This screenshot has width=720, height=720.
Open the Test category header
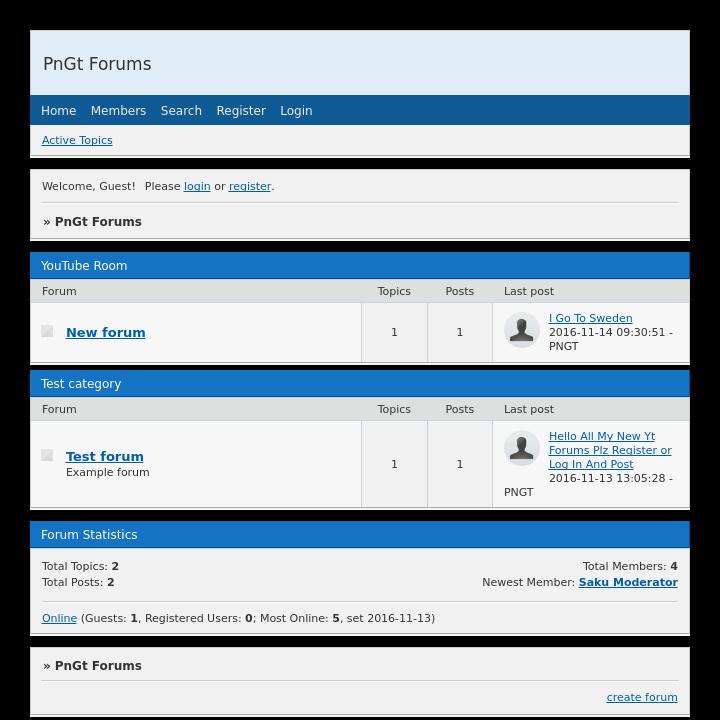tap(81, 384)
